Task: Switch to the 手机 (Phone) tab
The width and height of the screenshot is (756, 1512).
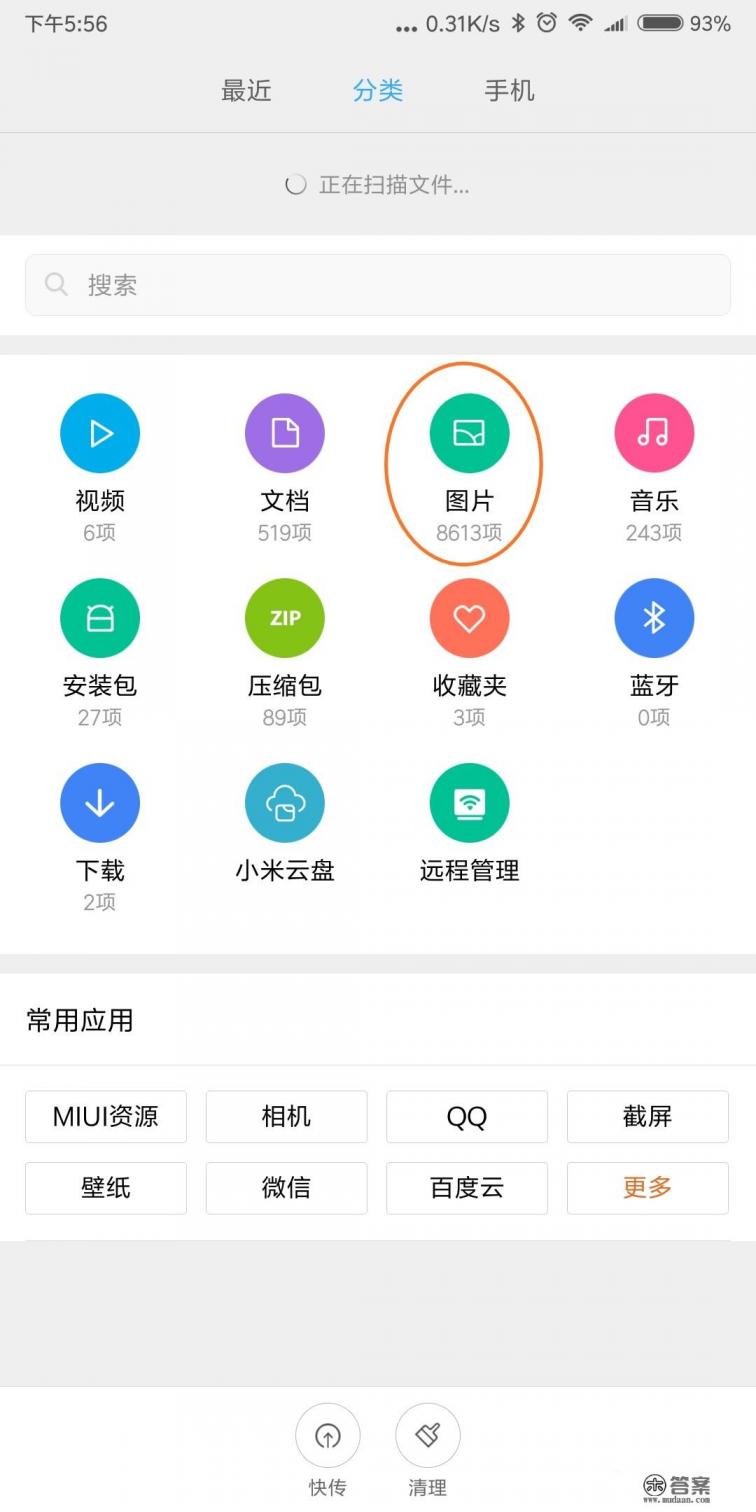Action: tap(509, 90)
